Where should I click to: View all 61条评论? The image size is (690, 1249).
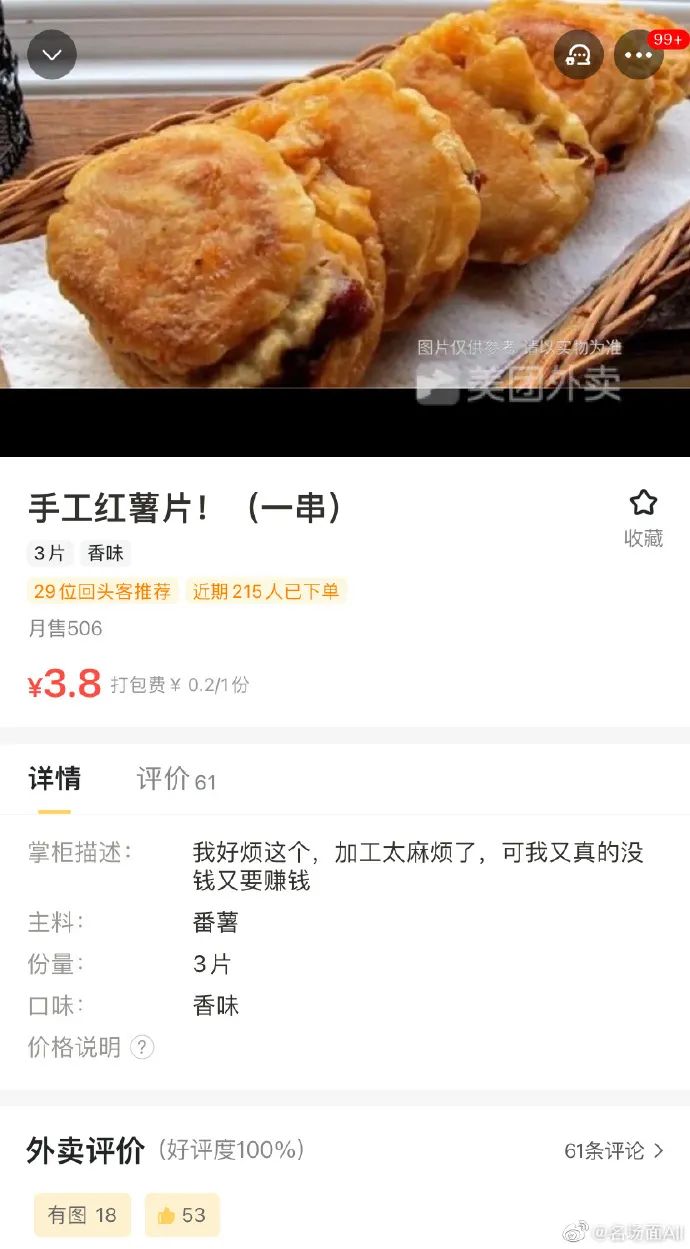click(614, 1151)
